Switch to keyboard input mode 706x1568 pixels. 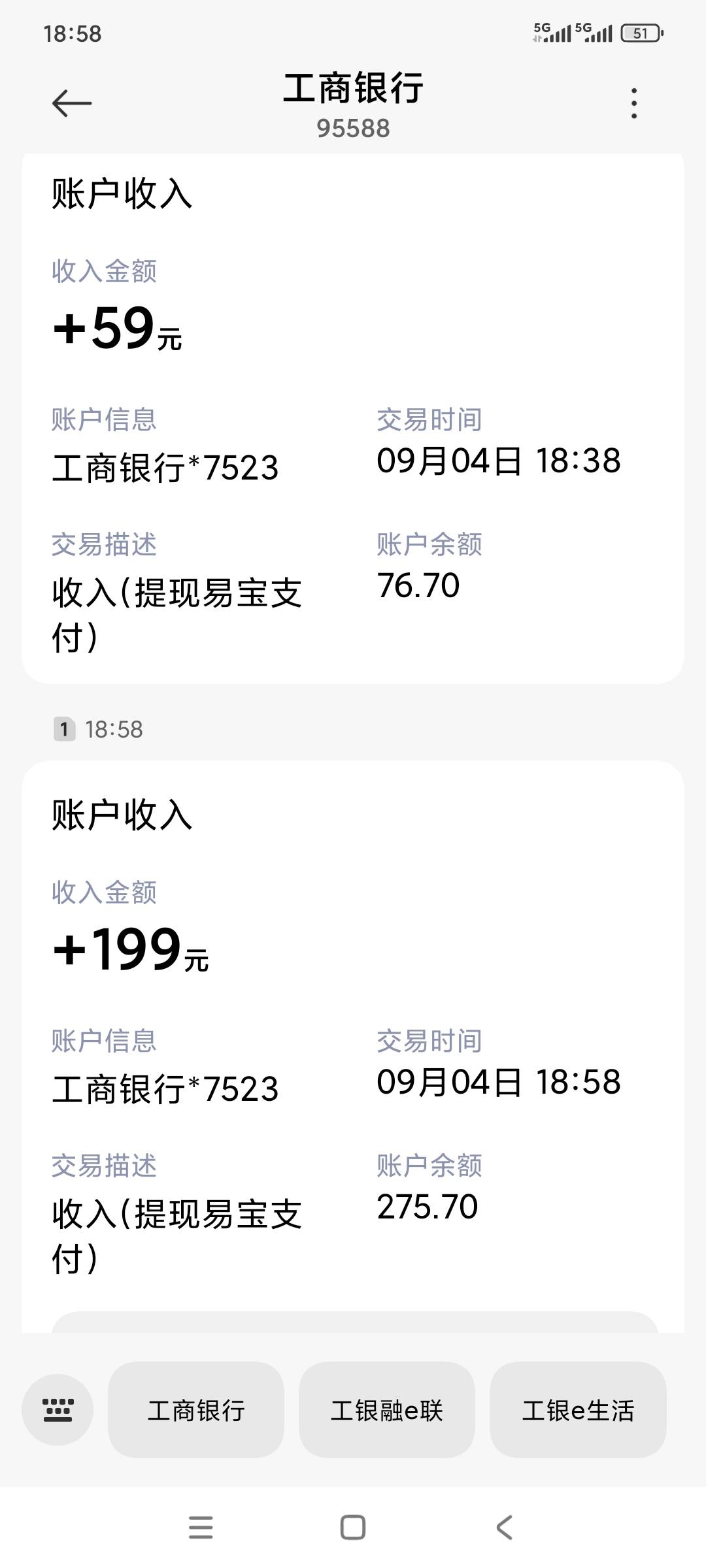click(58, 1410)
